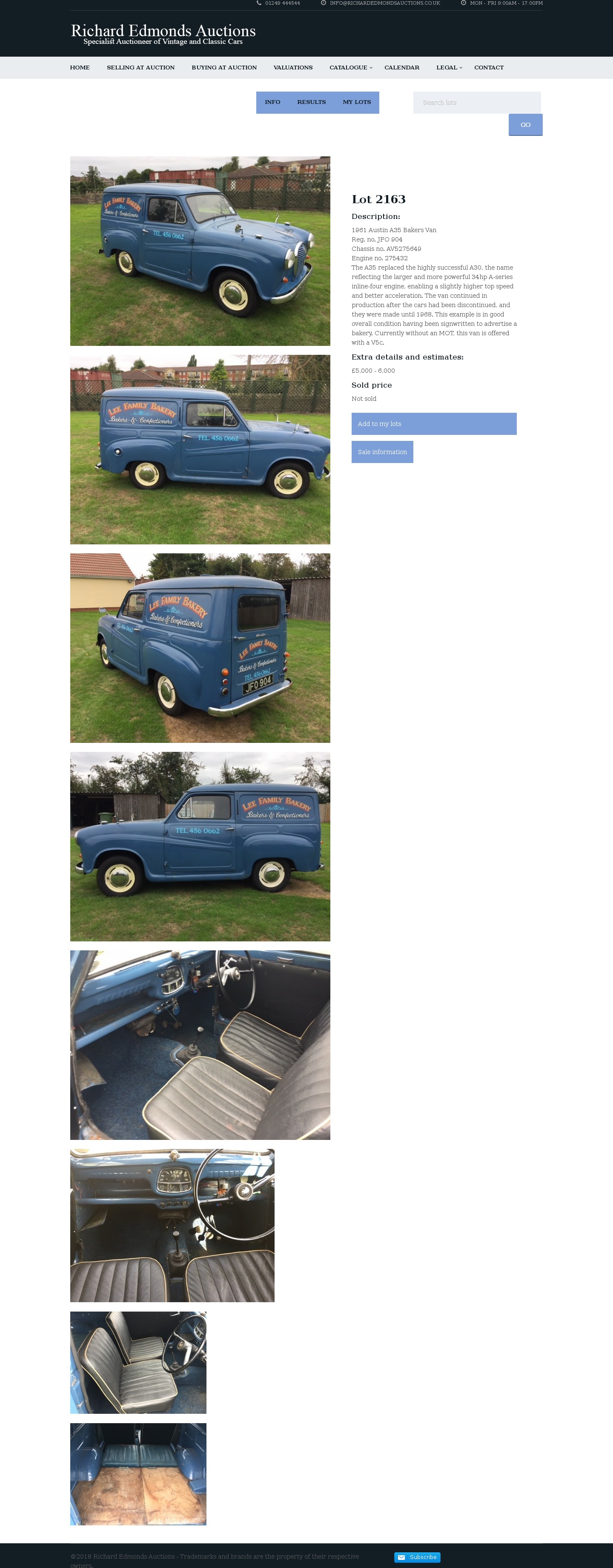Tap the Richard Edmonds Auctions logo

coord(163,34)
